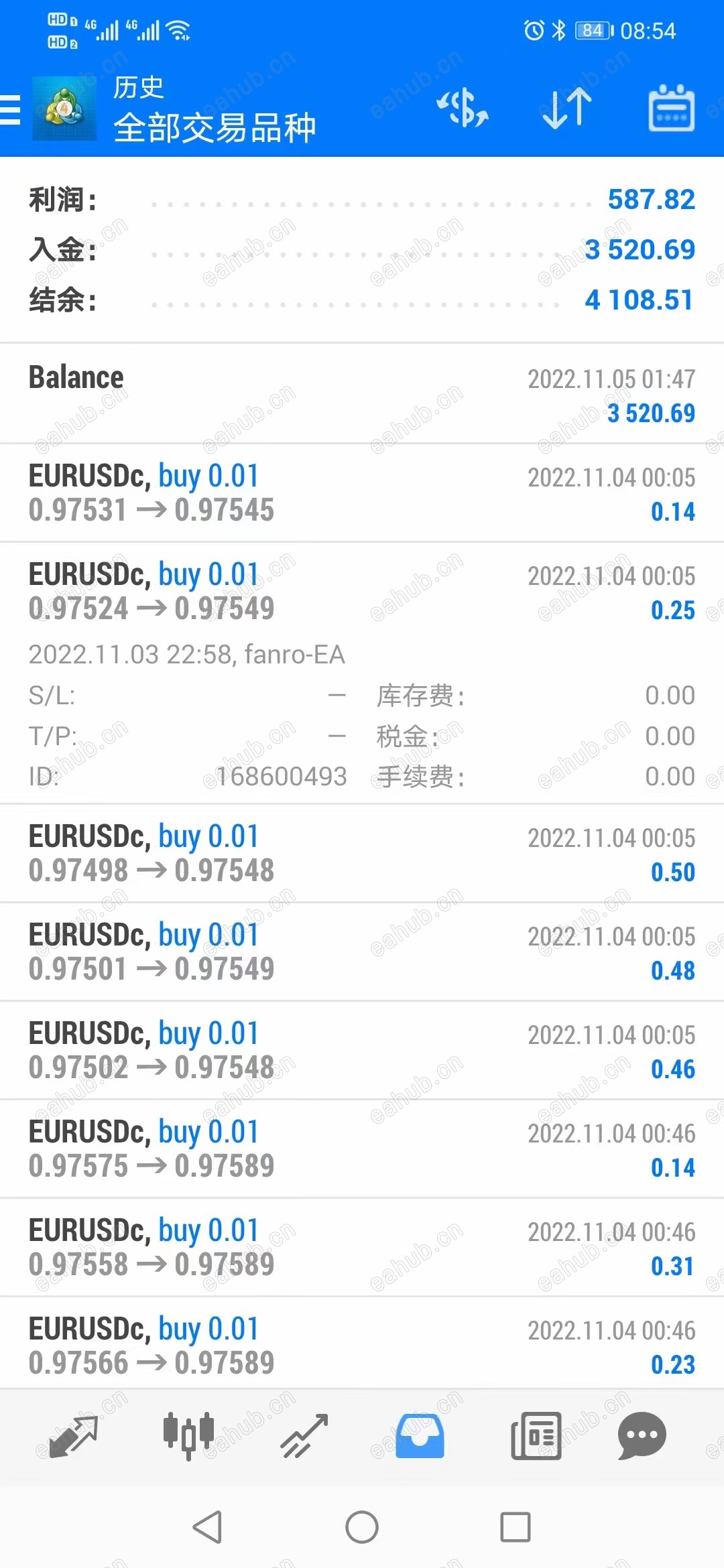Return to the system home screen
The height and width of the screenshot is (1568, 724).
(x=362, y=1528)
